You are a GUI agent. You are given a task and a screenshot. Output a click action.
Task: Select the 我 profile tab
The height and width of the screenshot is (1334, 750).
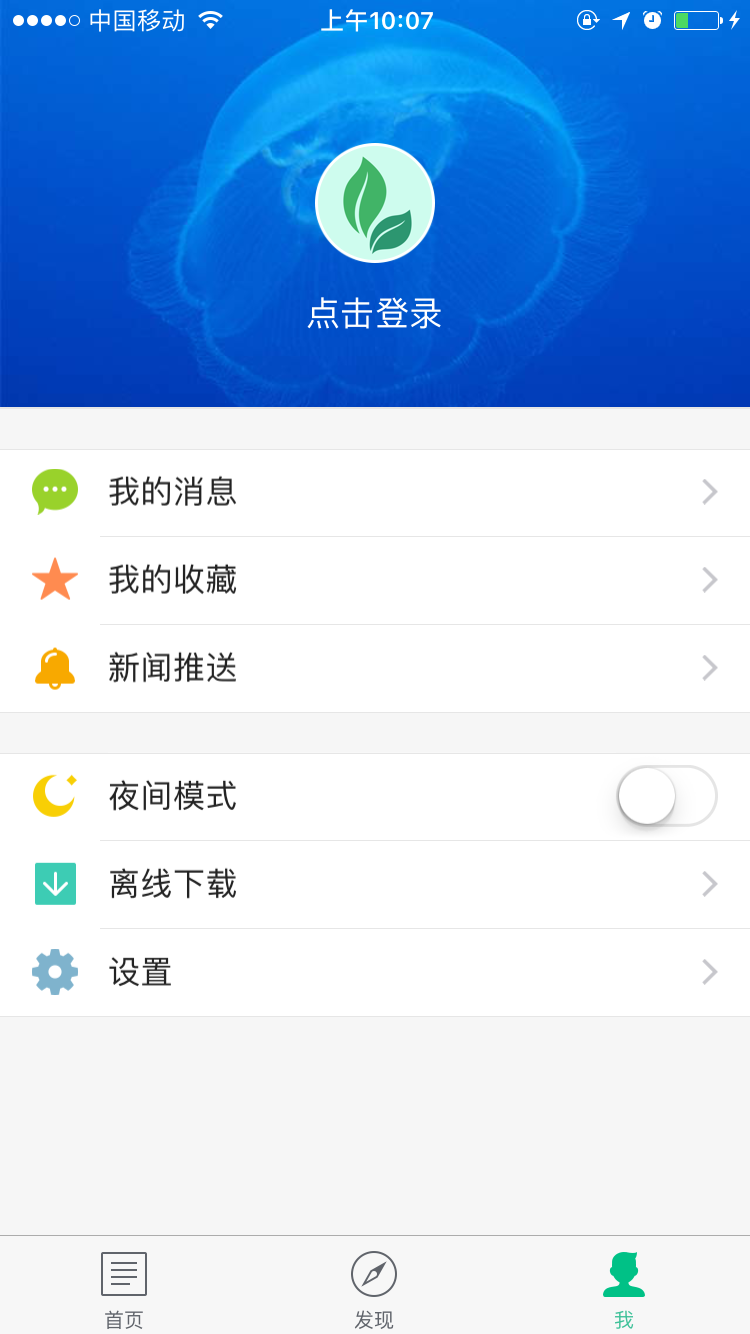[624, 1288]
